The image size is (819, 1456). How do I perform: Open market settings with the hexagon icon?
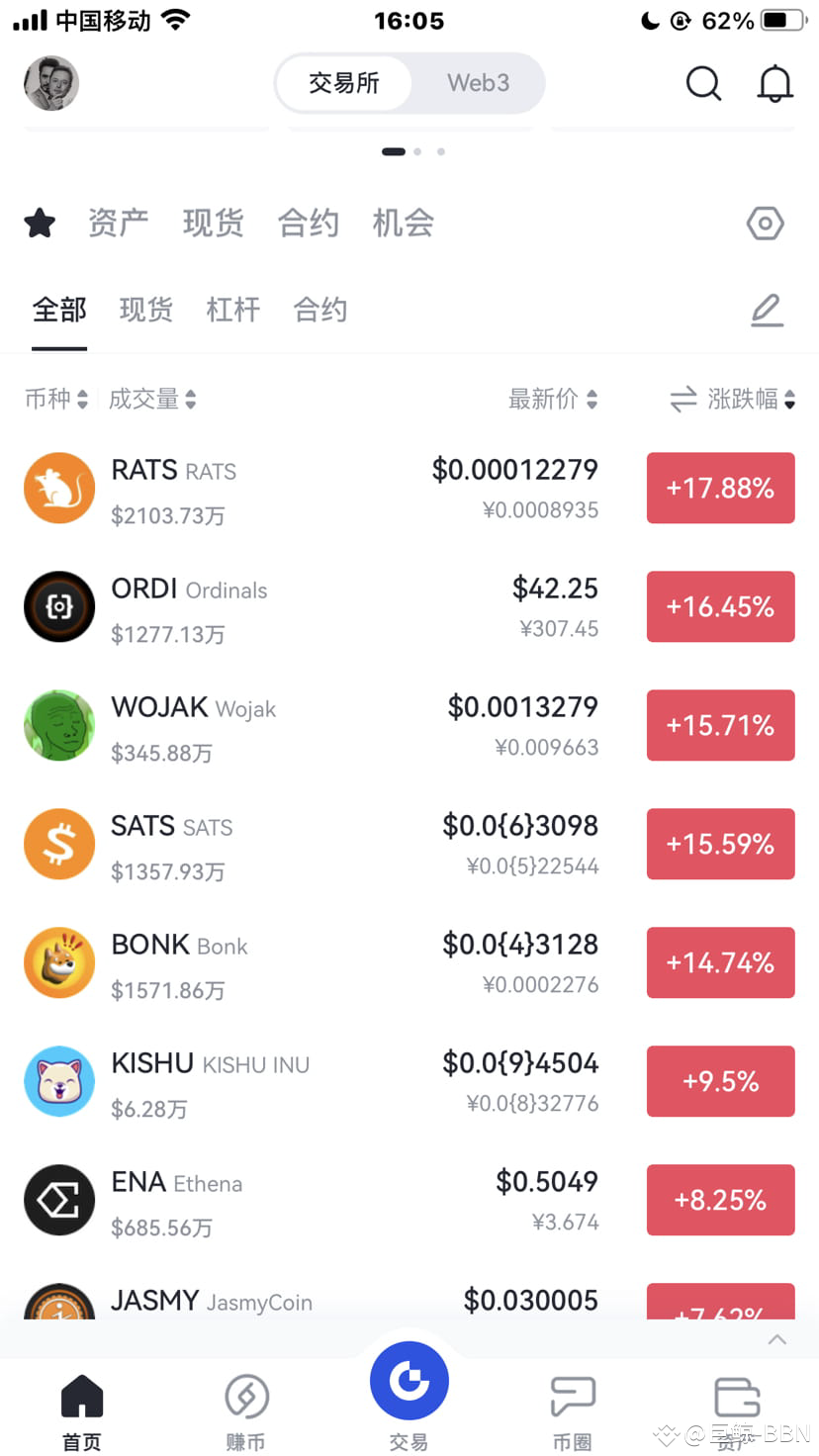pyautogui.click(x=765, y=224)
